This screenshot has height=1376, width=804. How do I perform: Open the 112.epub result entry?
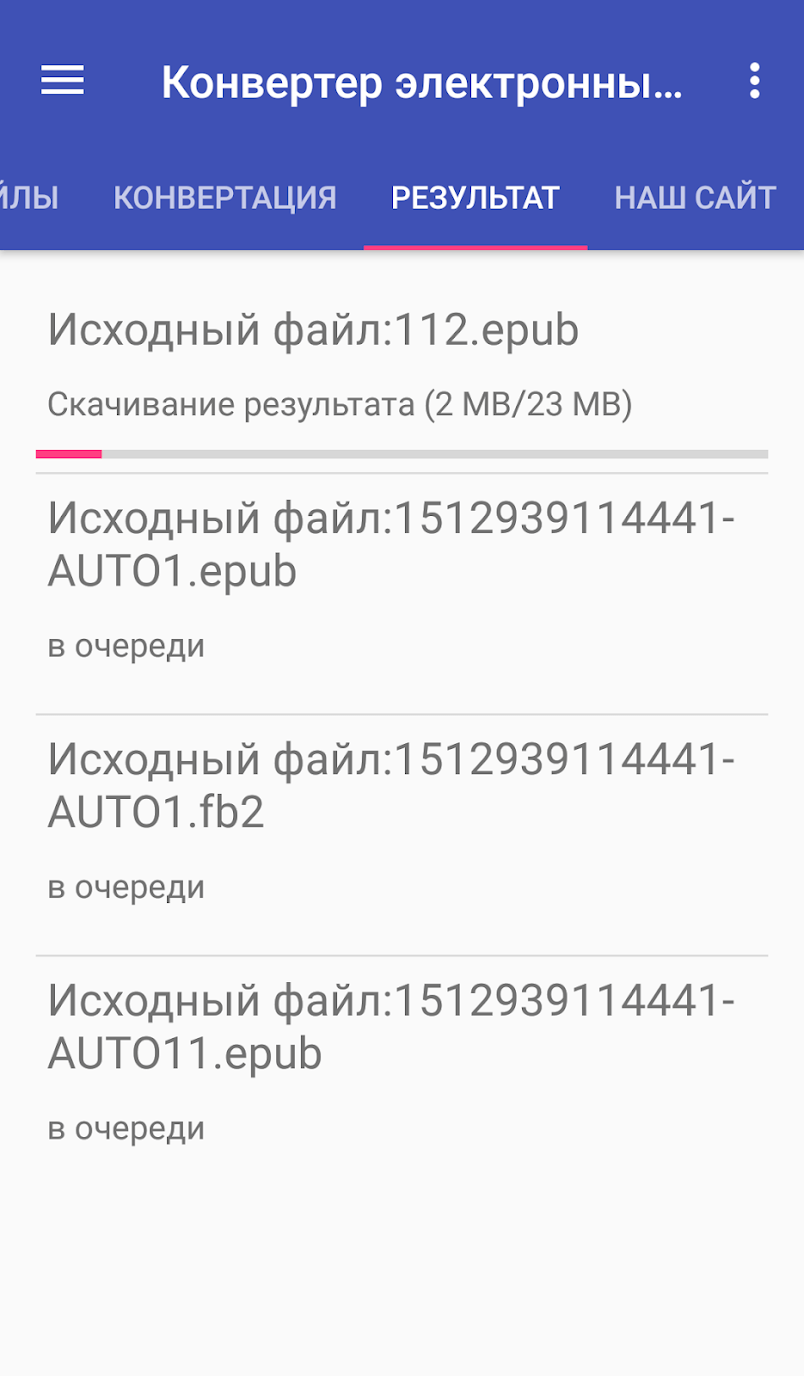click(401, 365)
